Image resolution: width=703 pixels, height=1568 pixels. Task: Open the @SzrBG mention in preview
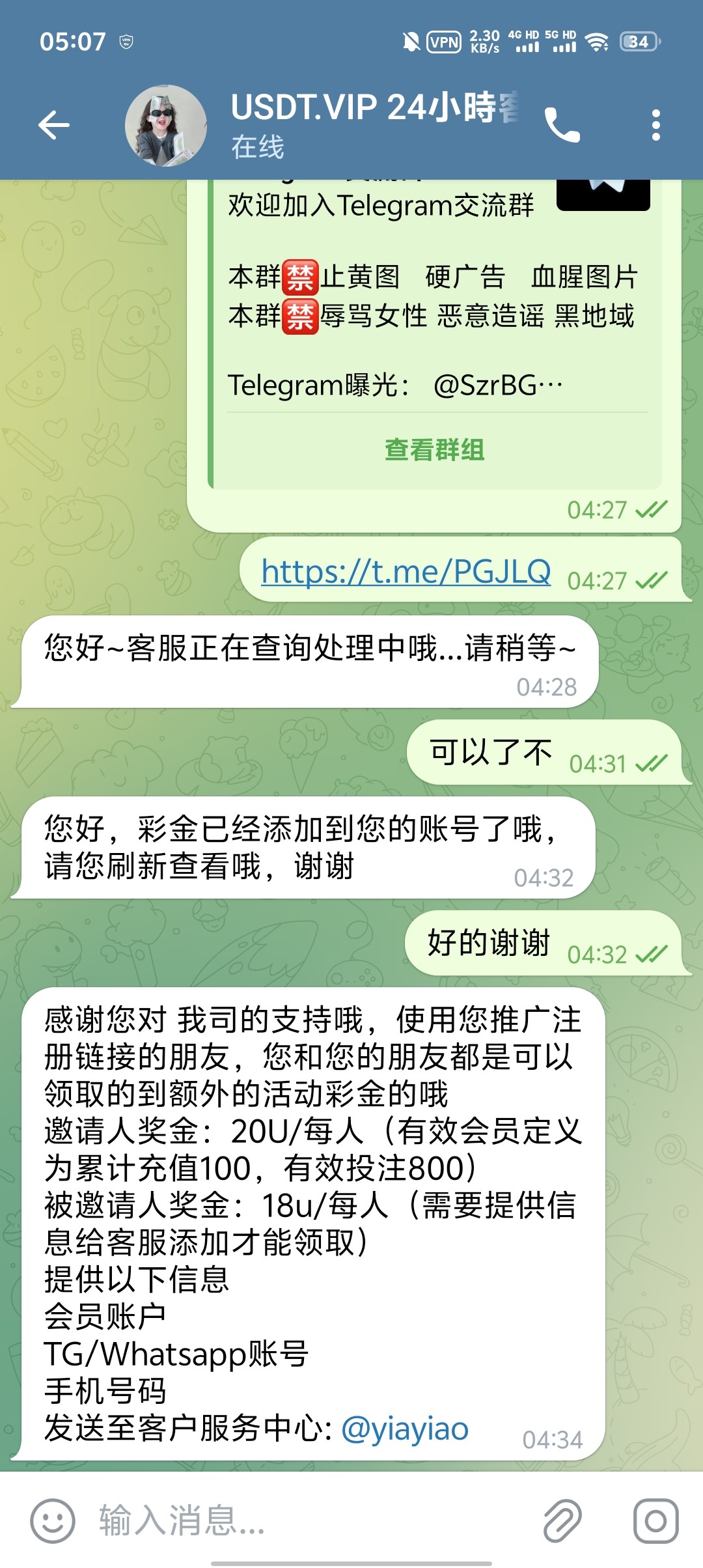(498, 385)
